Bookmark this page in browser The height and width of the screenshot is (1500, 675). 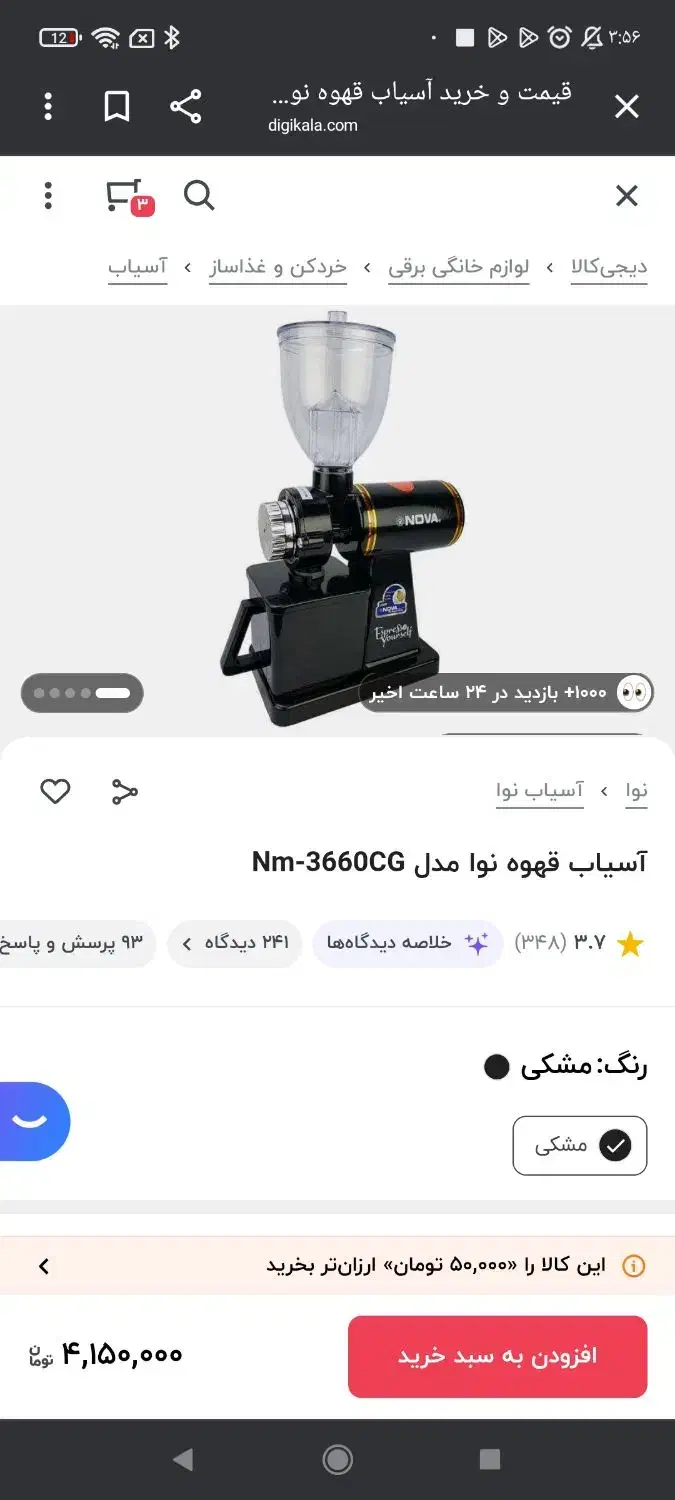coord(117,106)
